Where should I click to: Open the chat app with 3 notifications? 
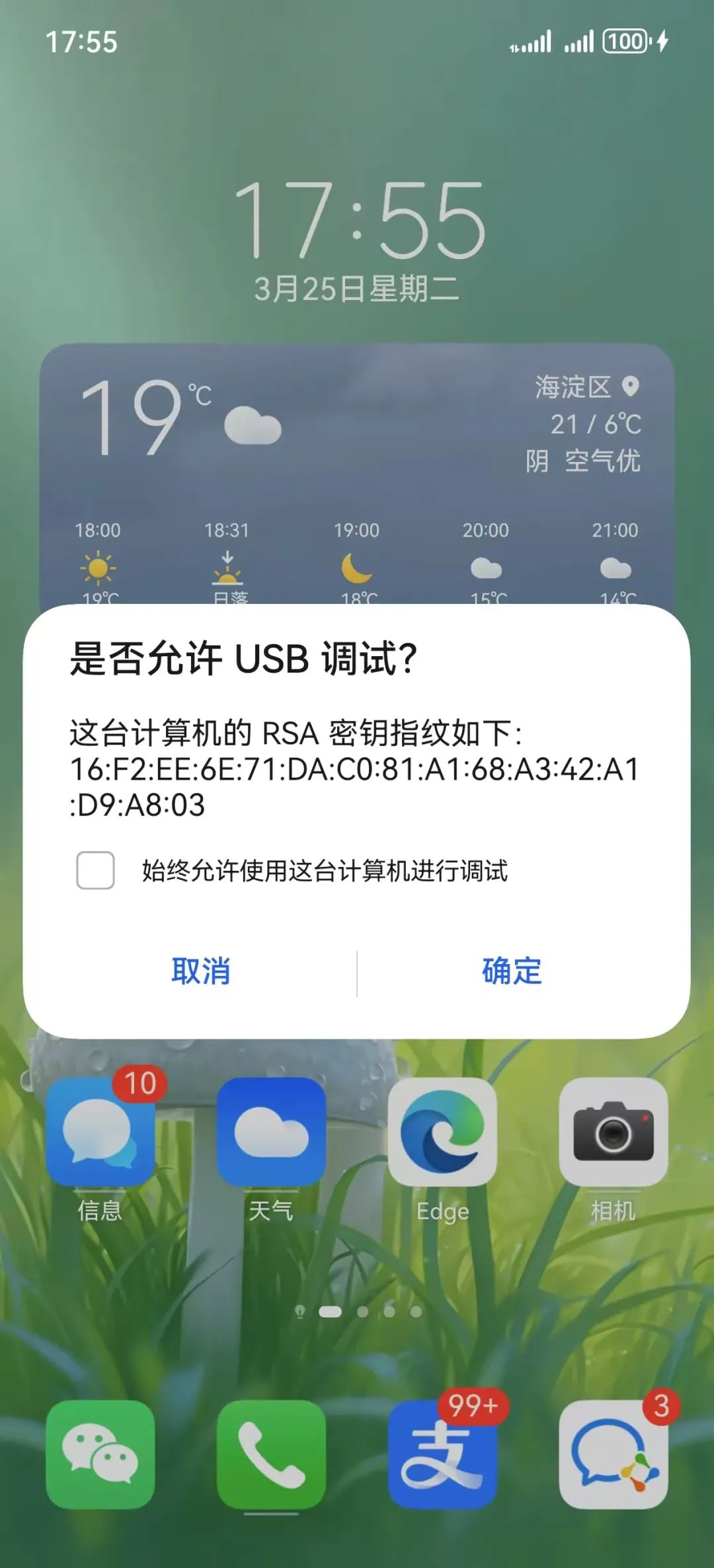613,1454
